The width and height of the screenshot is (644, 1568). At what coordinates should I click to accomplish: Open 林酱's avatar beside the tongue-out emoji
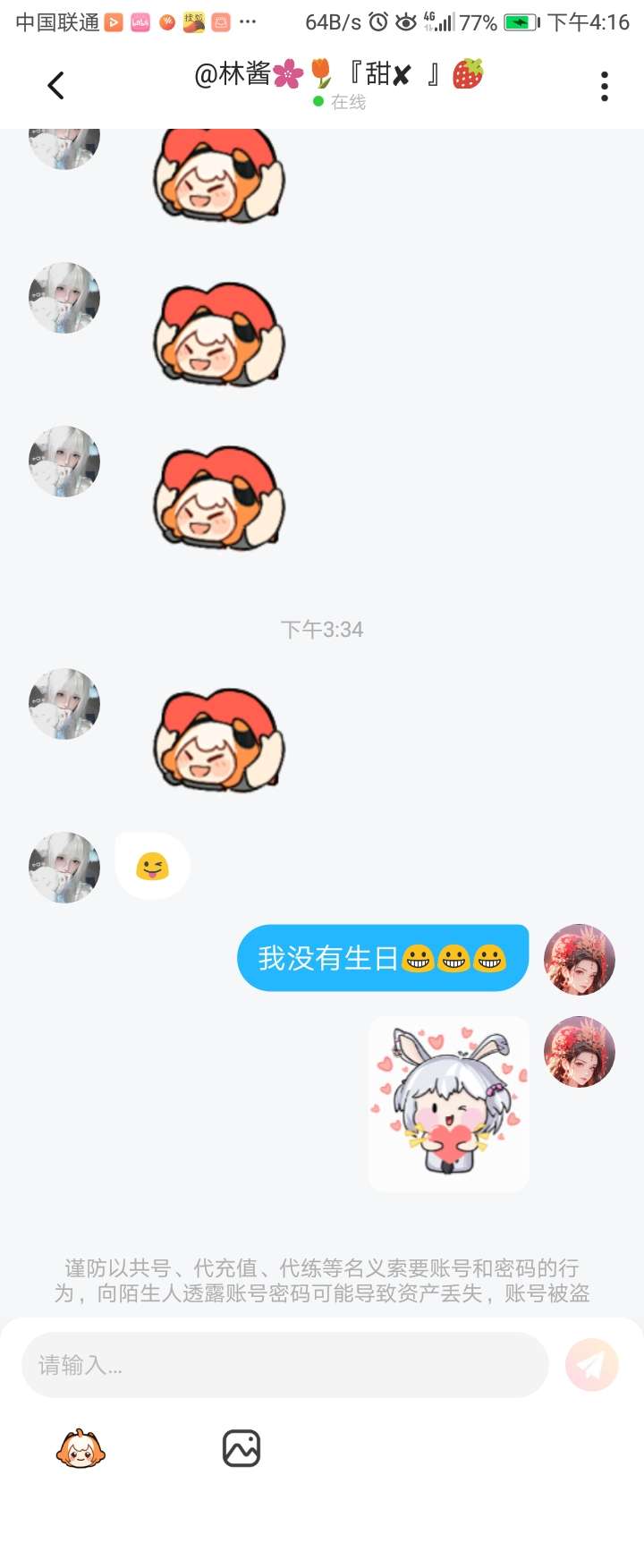[x=64, y=867]
